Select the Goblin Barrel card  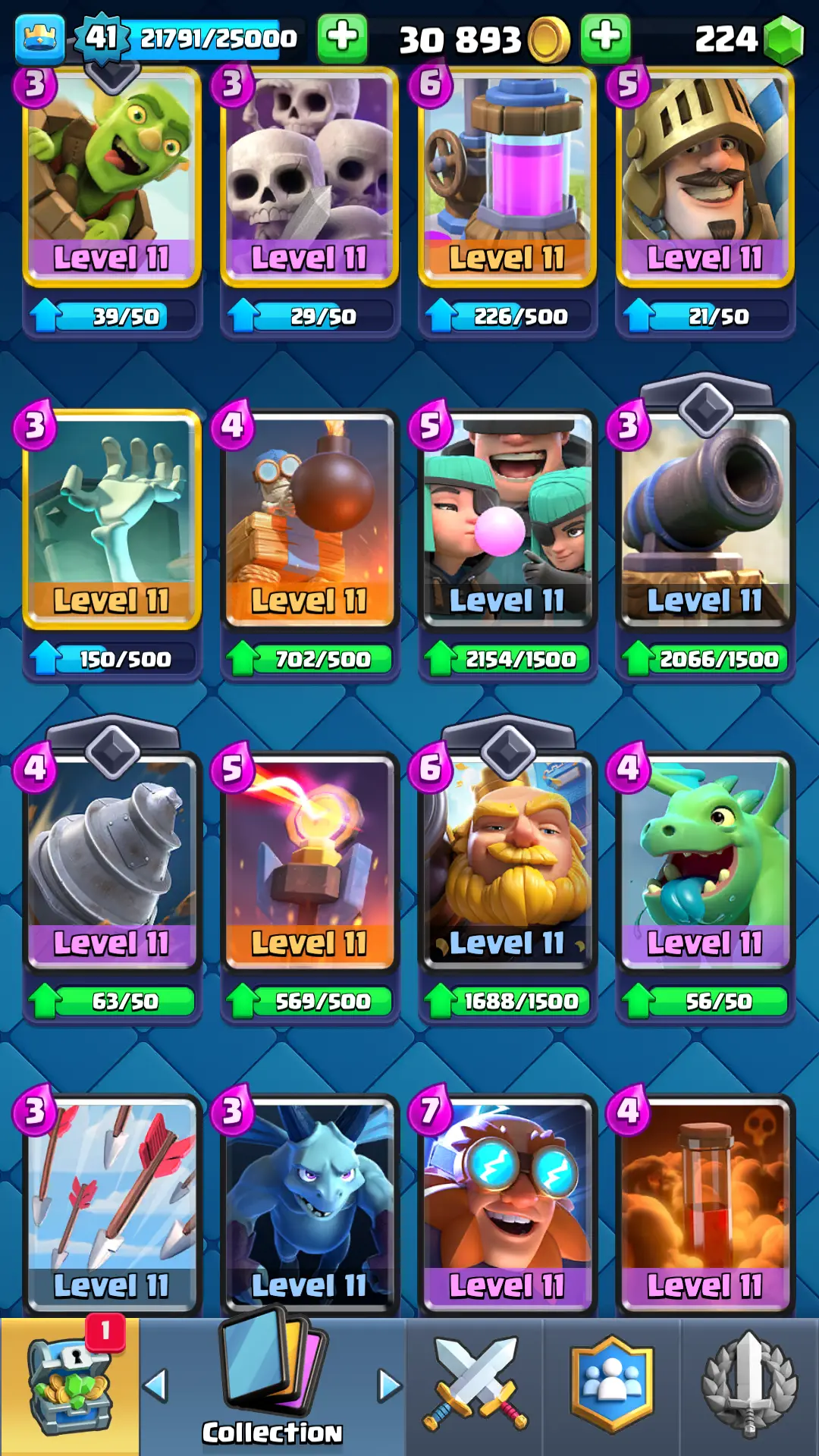[x=111, y=176]
